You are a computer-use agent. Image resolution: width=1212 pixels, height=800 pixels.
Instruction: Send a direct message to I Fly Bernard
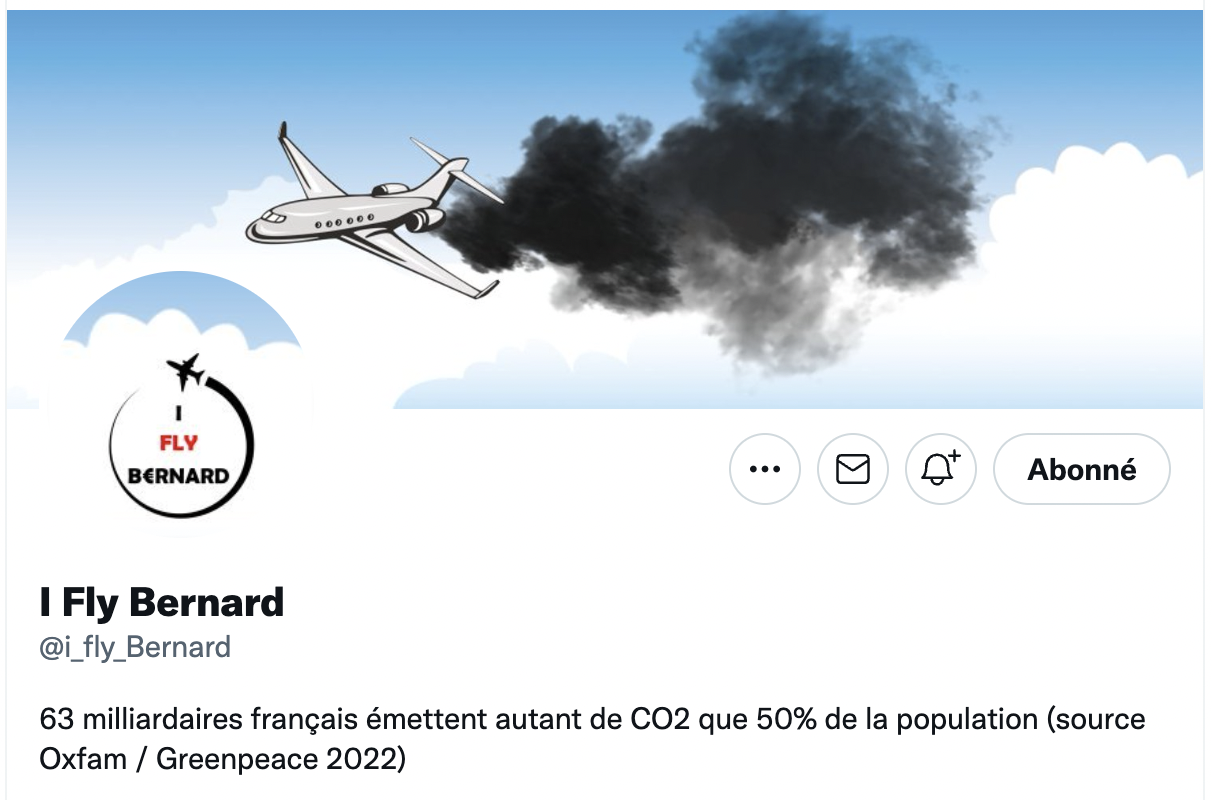853,469
